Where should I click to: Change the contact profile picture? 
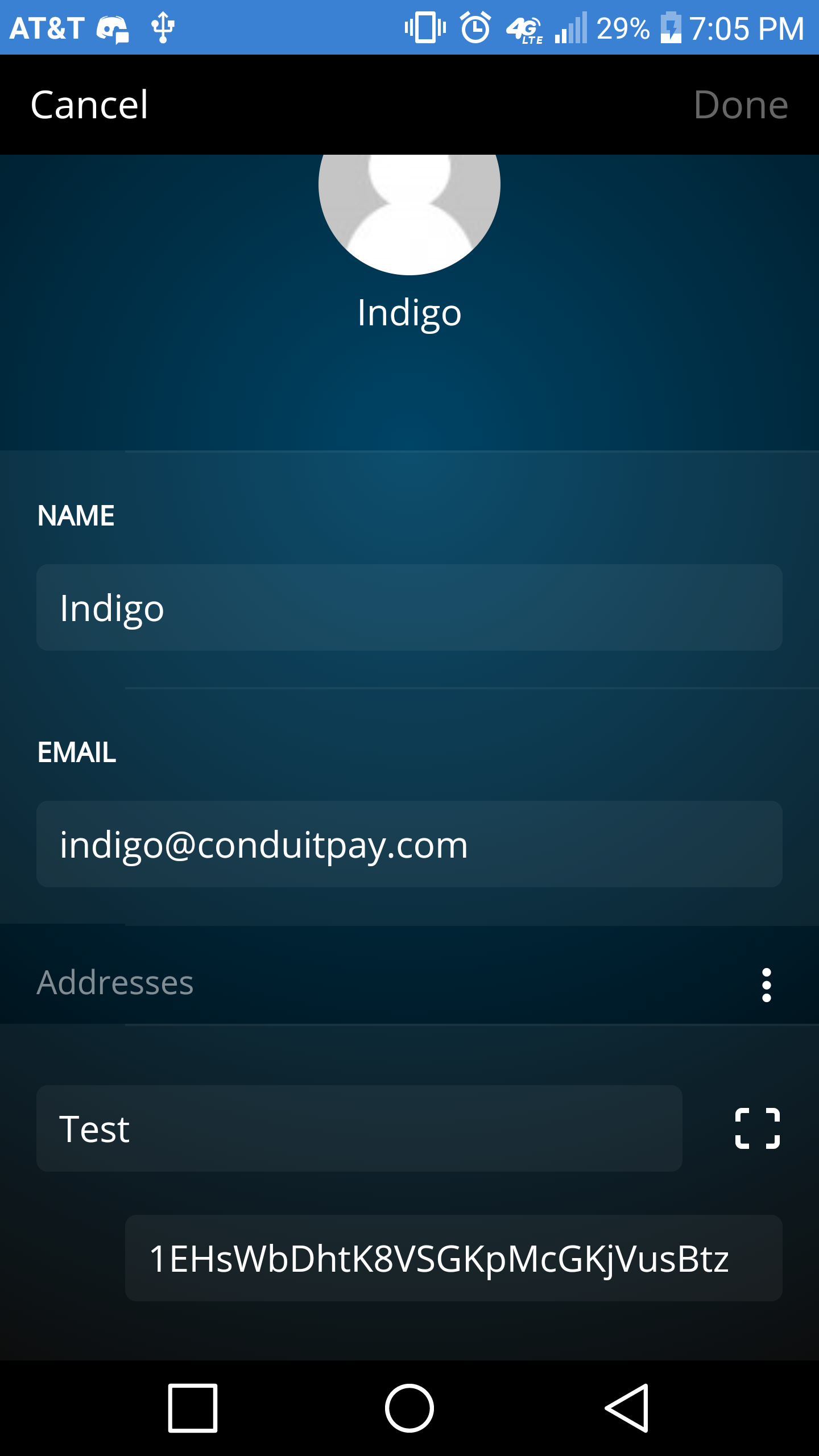coord(409,210)
